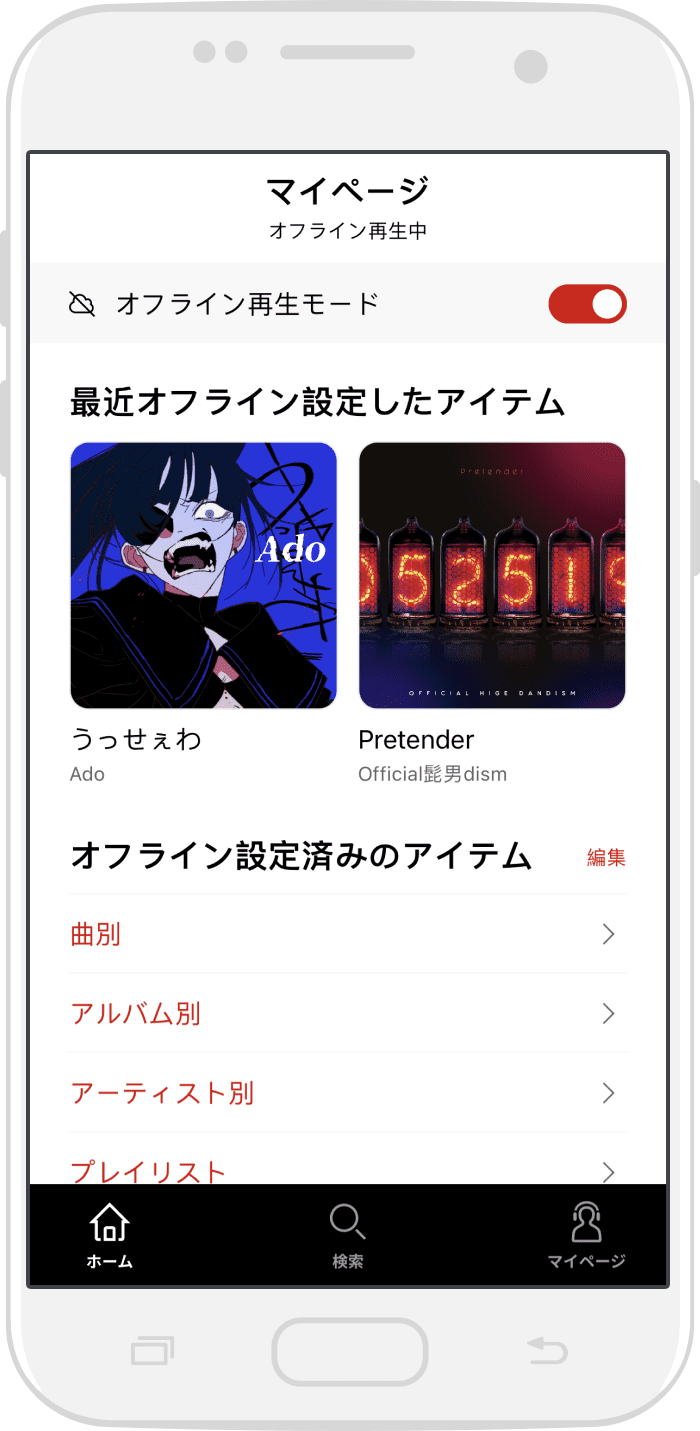The height and width of the screenshot is (1431, 700).
Task: Switch to the ホーム tab
Action: tap(110, 1236)
